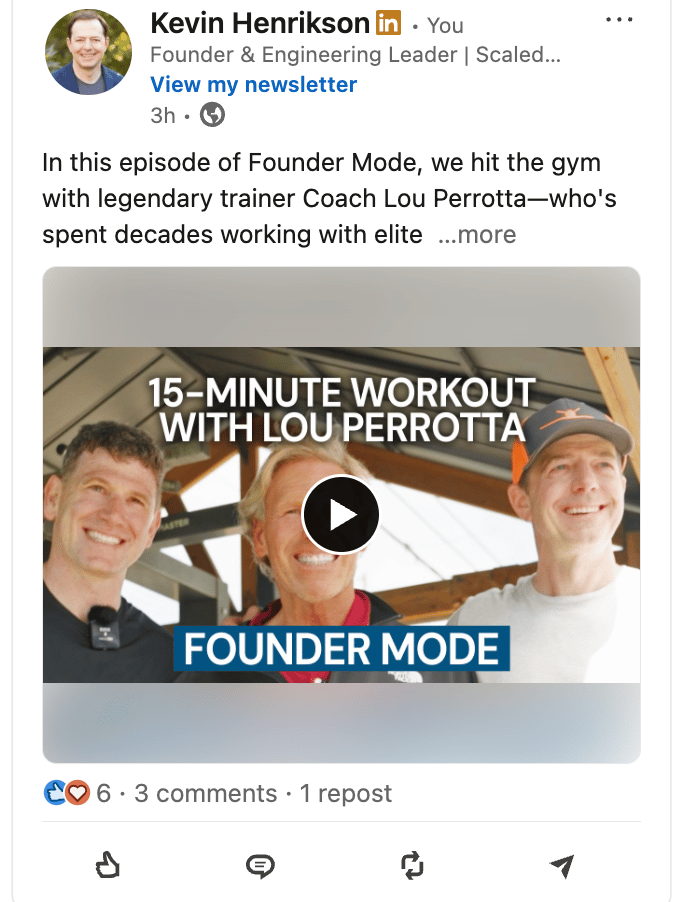Comment on Kevin's post
Image resolution: width=682 pixels, height=902 pixels.
[260, 865]
